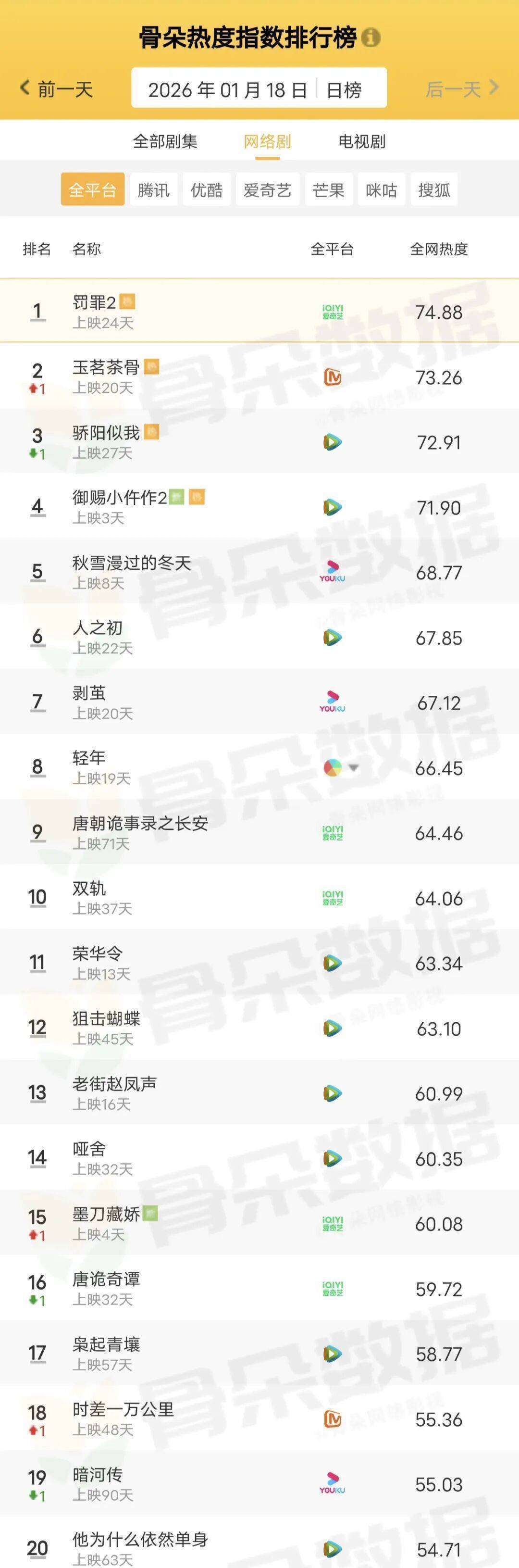Tap the info icon beside 骨朵热度指数排行榜
Screen dimensions: 519x1568
[x=371, y=38]
